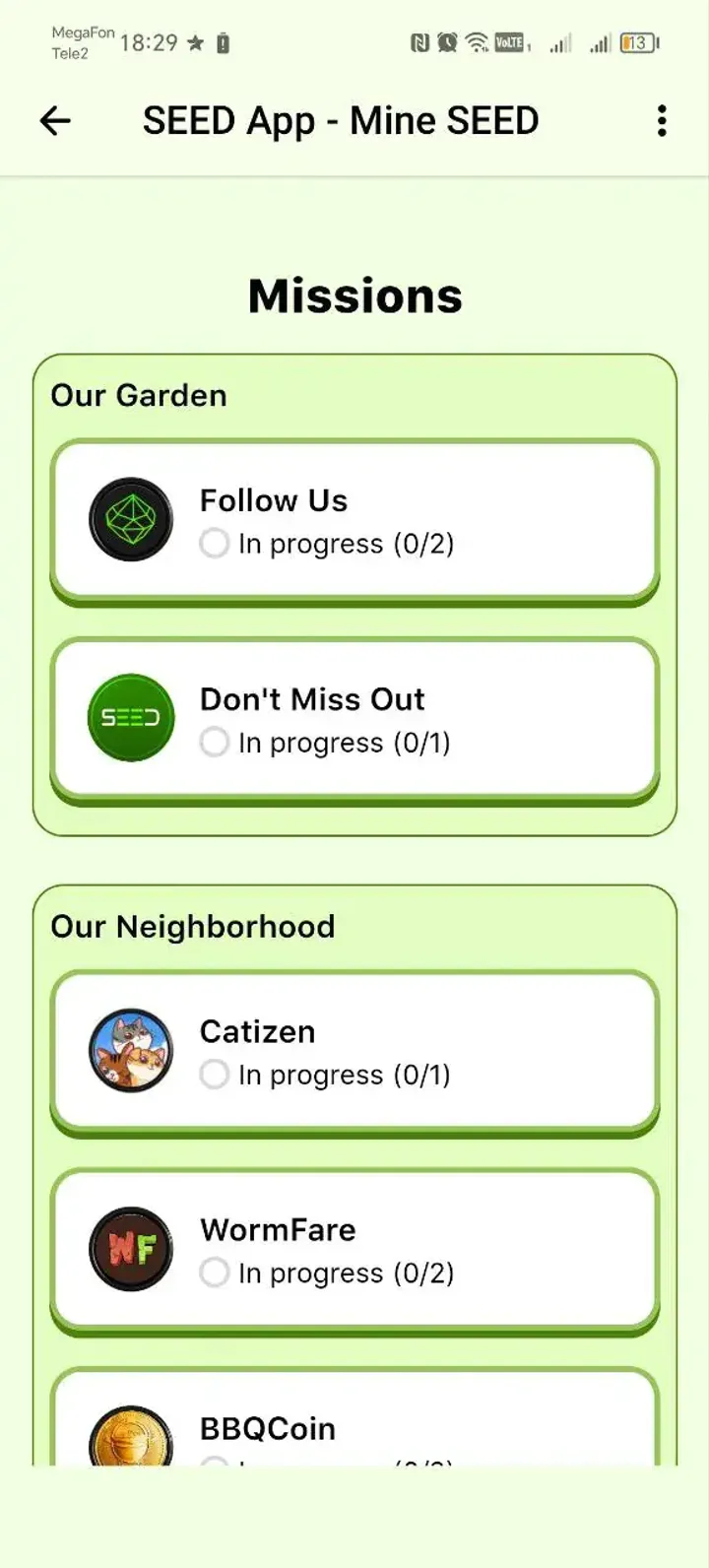Screen dimensions: 709x1568
Task: Open the Catizen mission card
Action: [354, 1051]
